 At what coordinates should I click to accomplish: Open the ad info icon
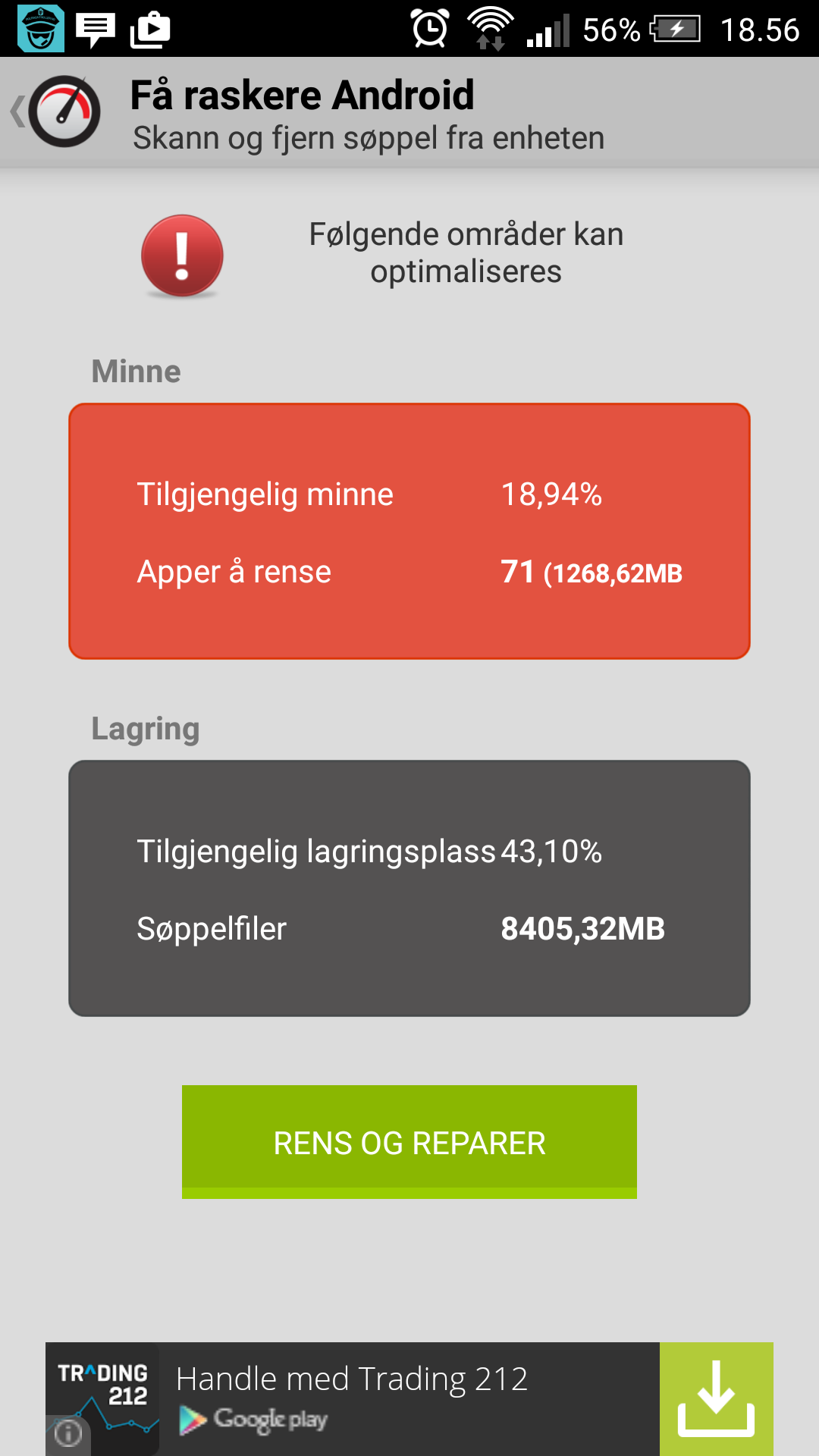68,1433
